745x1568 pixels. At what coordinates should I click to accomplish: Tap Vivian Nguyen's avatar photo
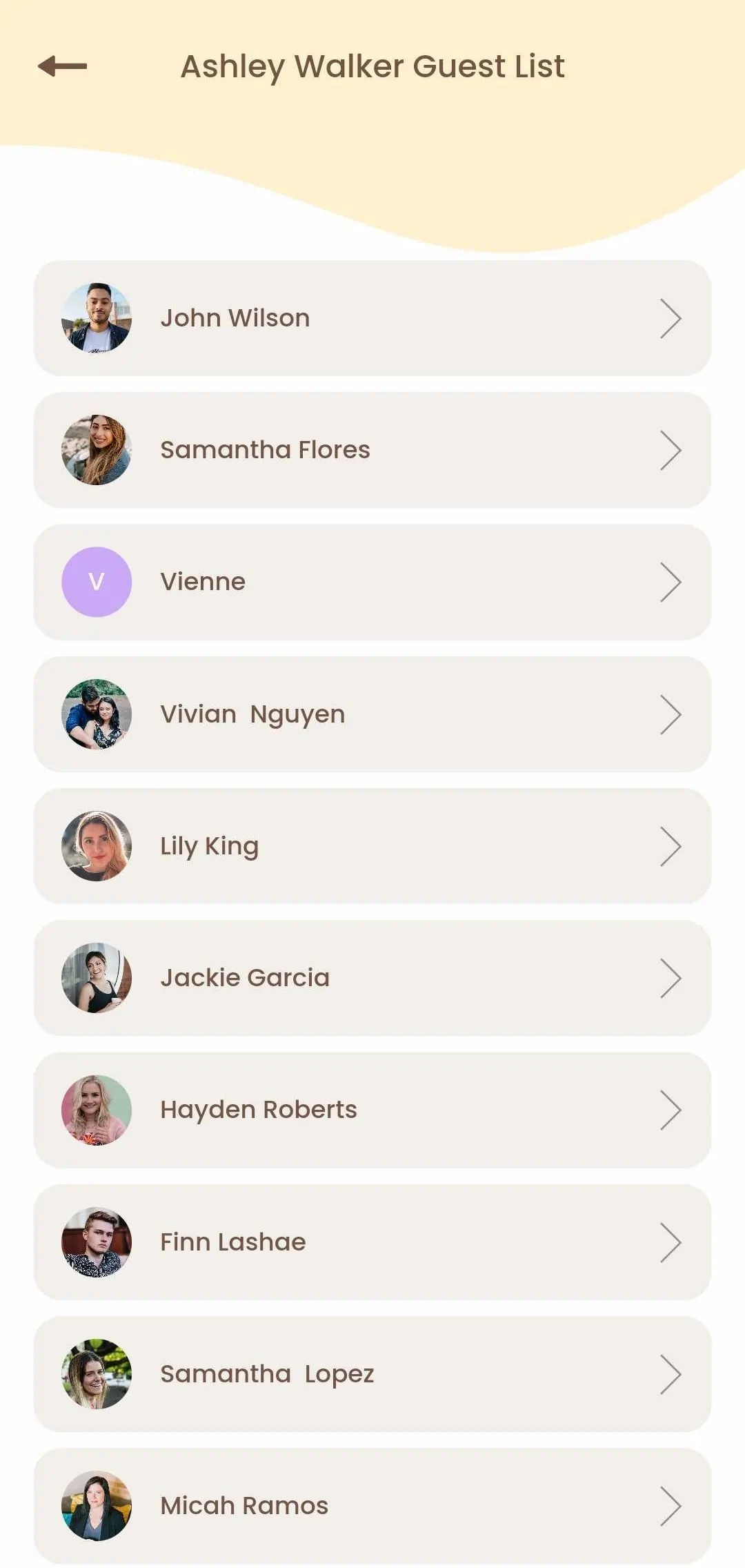point(97,714)
